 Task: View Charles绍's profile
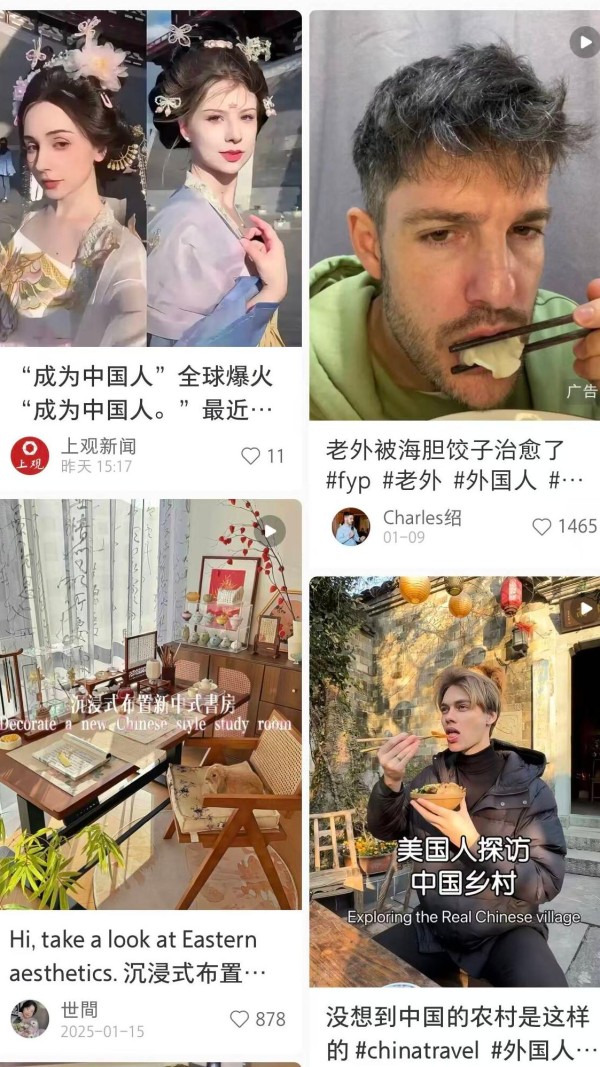coord(351,526)
